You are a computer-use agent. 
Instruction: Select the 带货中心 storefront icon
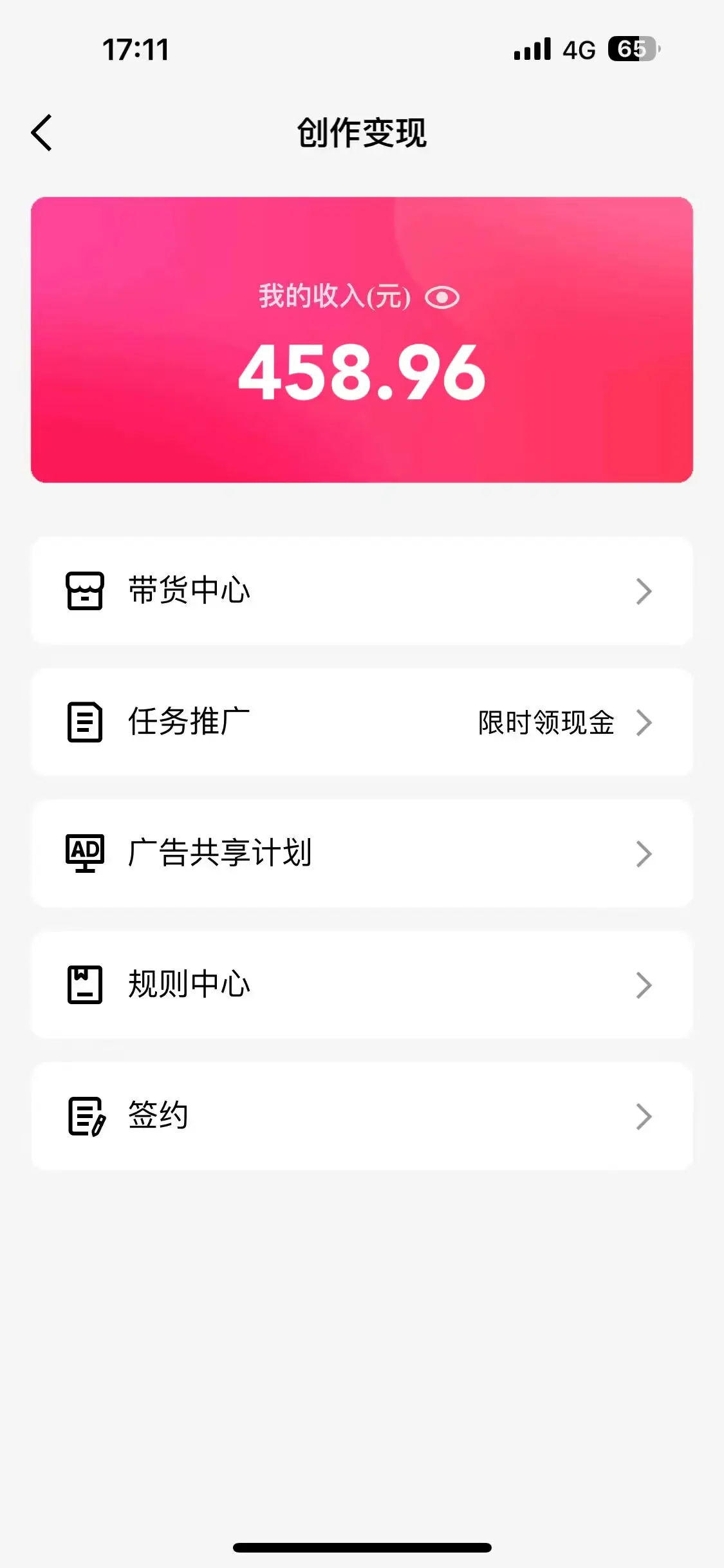pos(86,592)
